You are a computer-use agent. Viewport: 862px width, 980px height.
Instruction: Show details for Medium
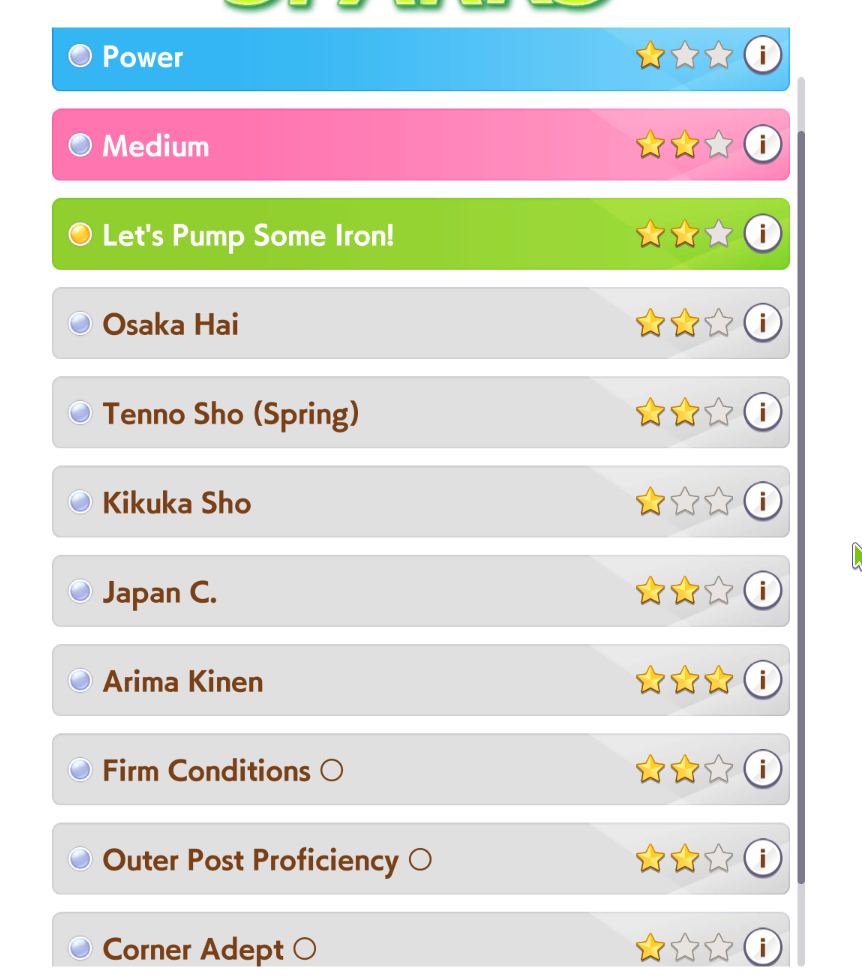click(762, 145)
